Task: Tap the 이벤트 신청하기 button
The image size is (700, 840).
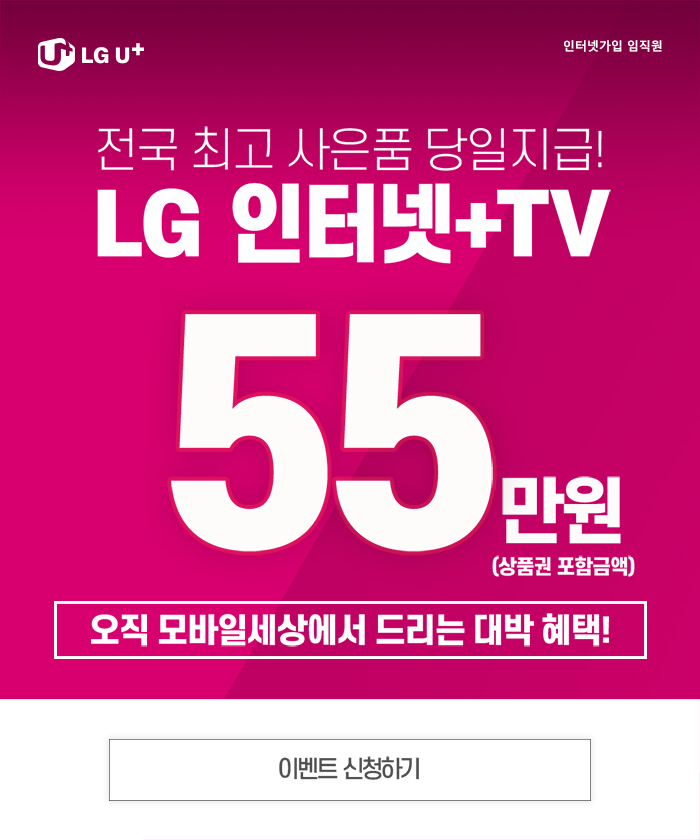Action: click(x=350, y=769)
